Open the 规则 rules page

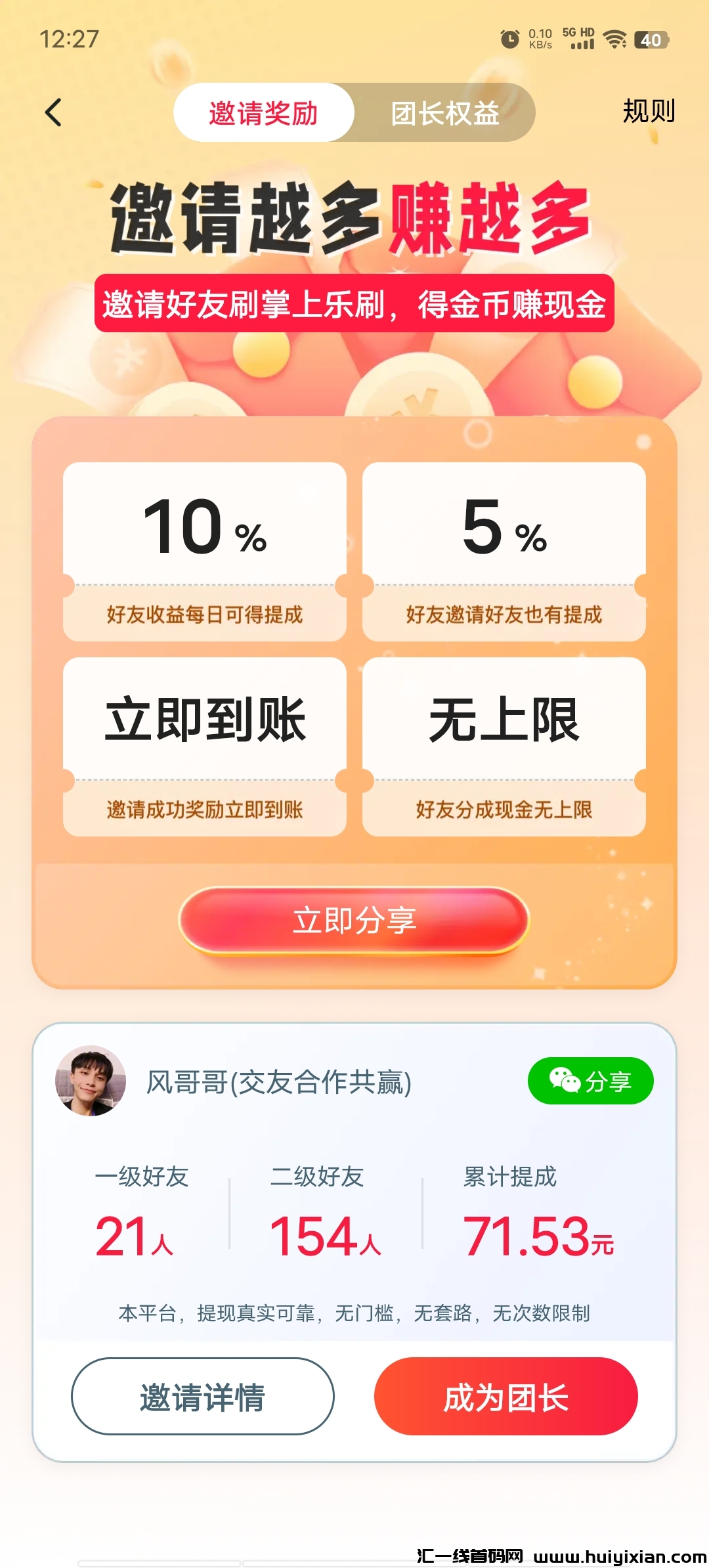[x=649, y=111]
